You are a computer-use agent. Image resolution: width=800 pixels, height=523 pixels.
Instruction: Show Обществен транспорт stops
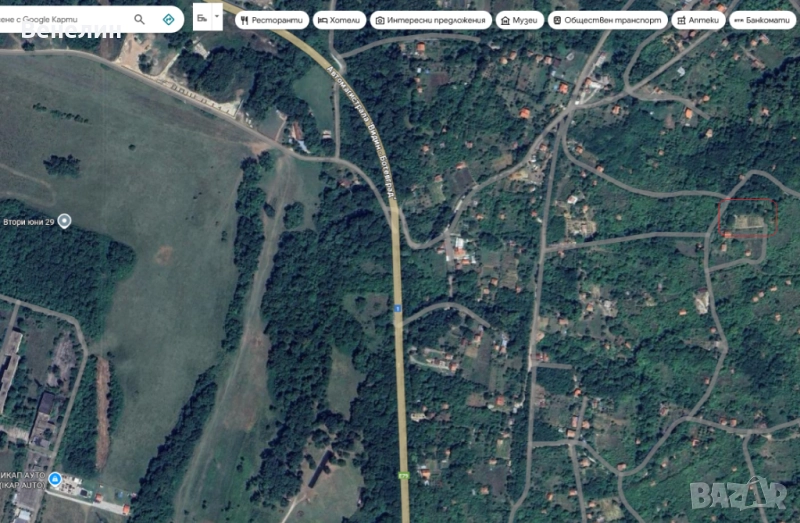click(606, 19)
